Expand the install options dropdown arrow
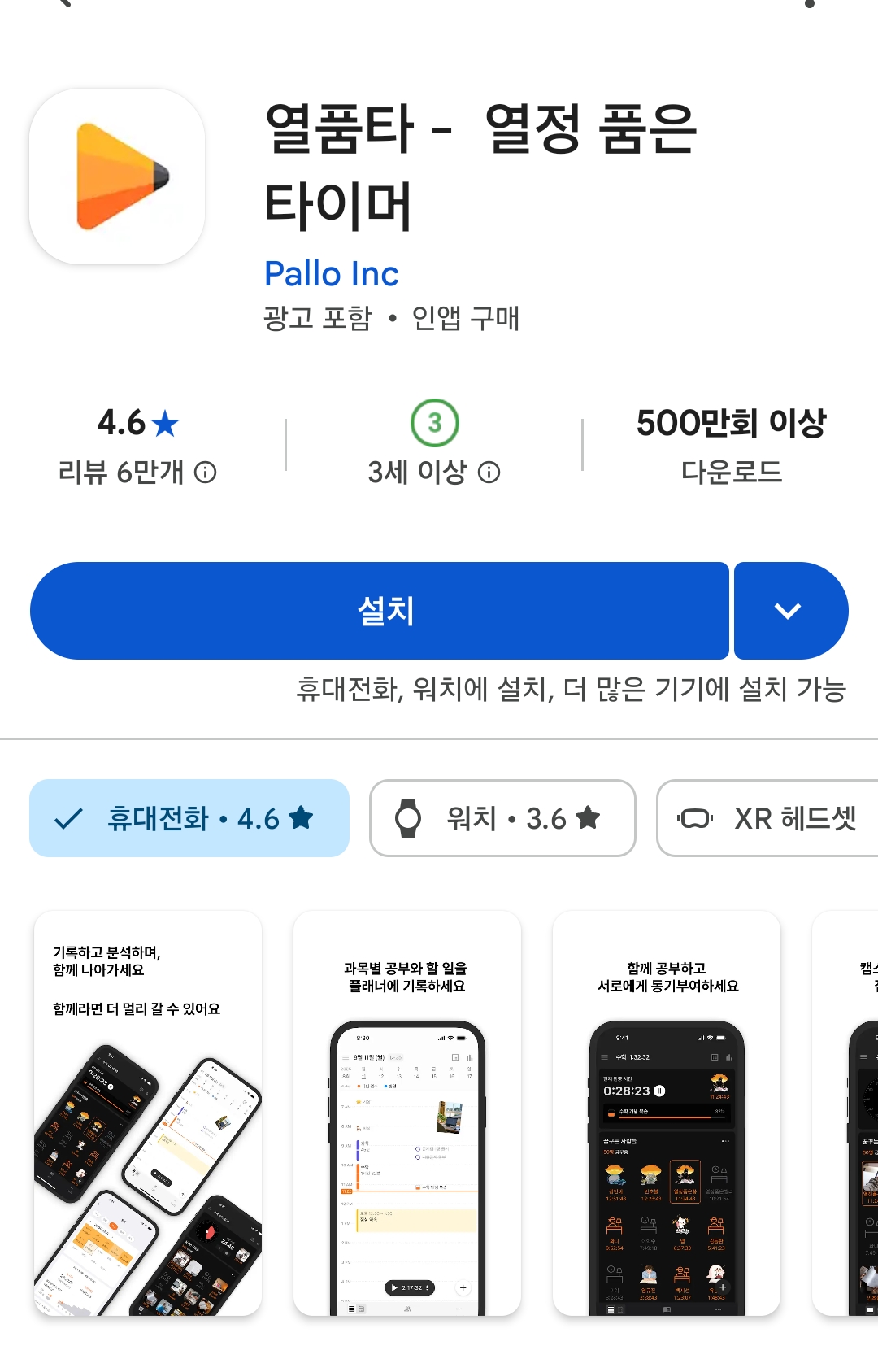 (790, 611)
